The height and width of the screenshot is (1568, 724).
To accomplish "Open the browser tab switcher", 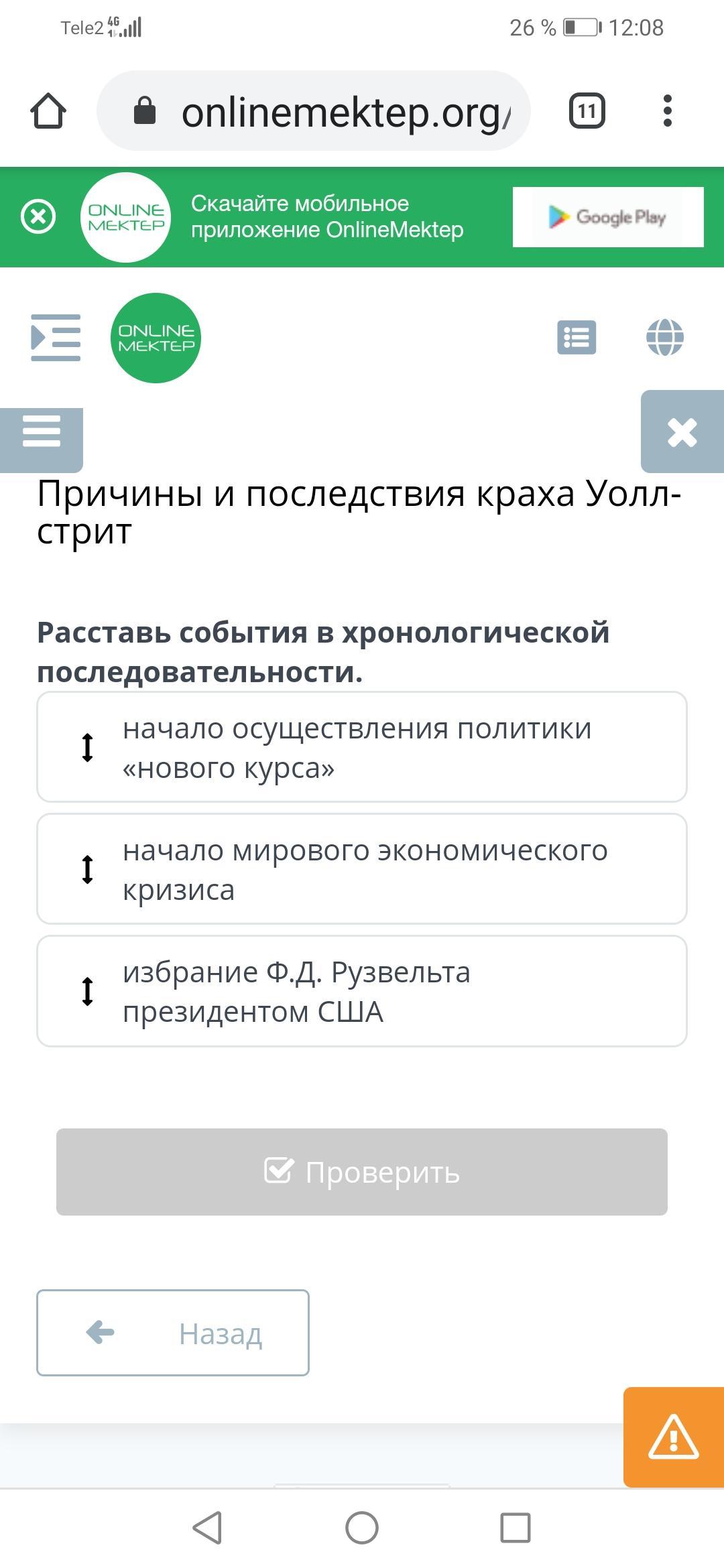I will point(587,111).
